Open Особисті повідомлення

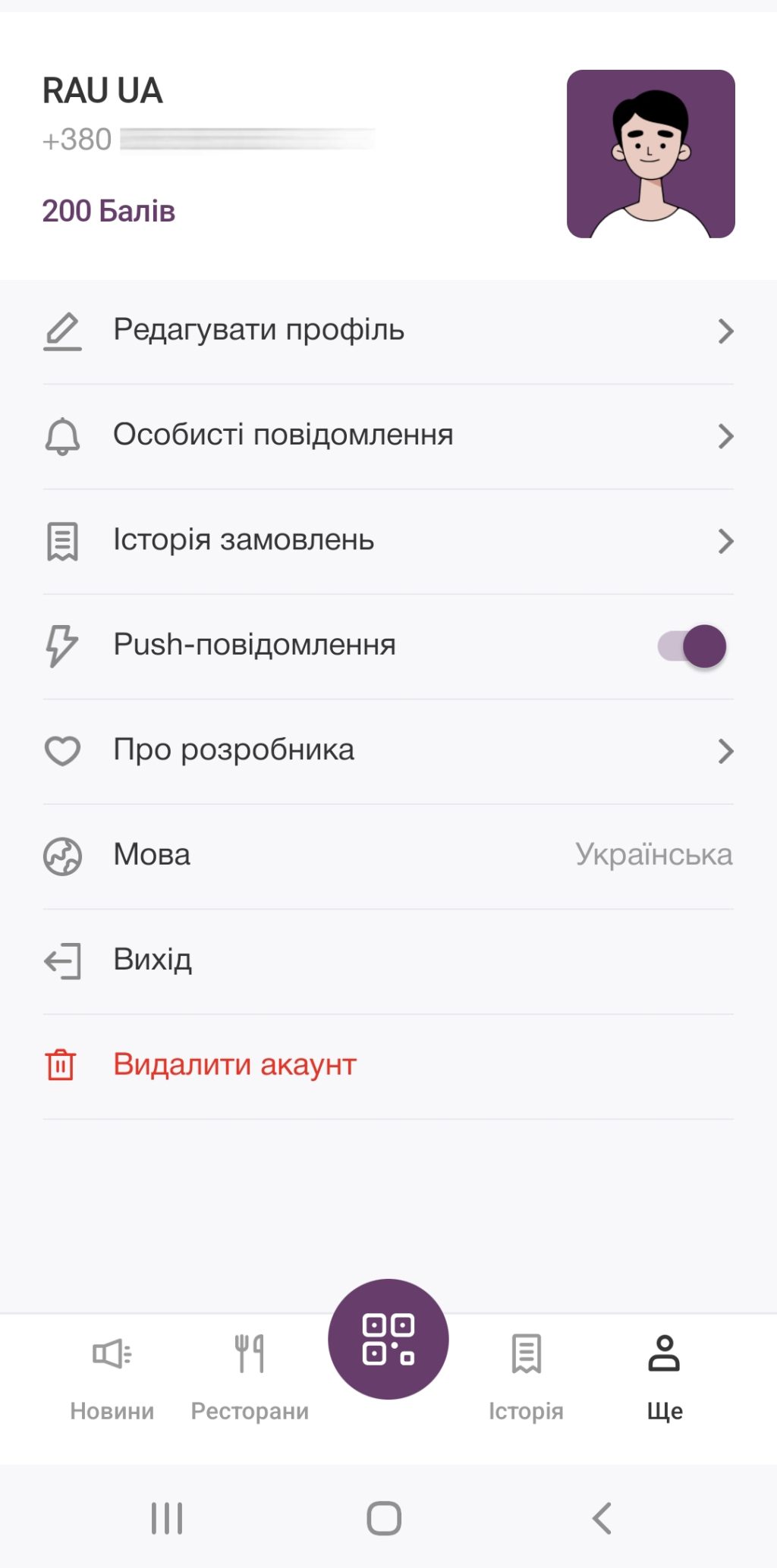point(387,435)
